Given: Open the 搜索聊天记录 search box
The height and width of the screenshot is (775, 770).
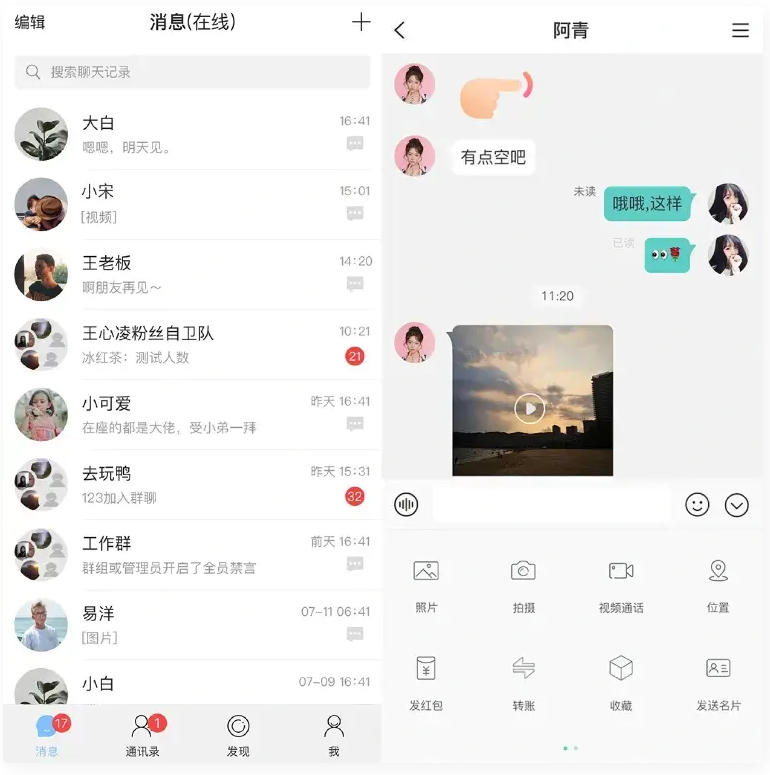Looking at the screenshot, I should pos(192,72).
